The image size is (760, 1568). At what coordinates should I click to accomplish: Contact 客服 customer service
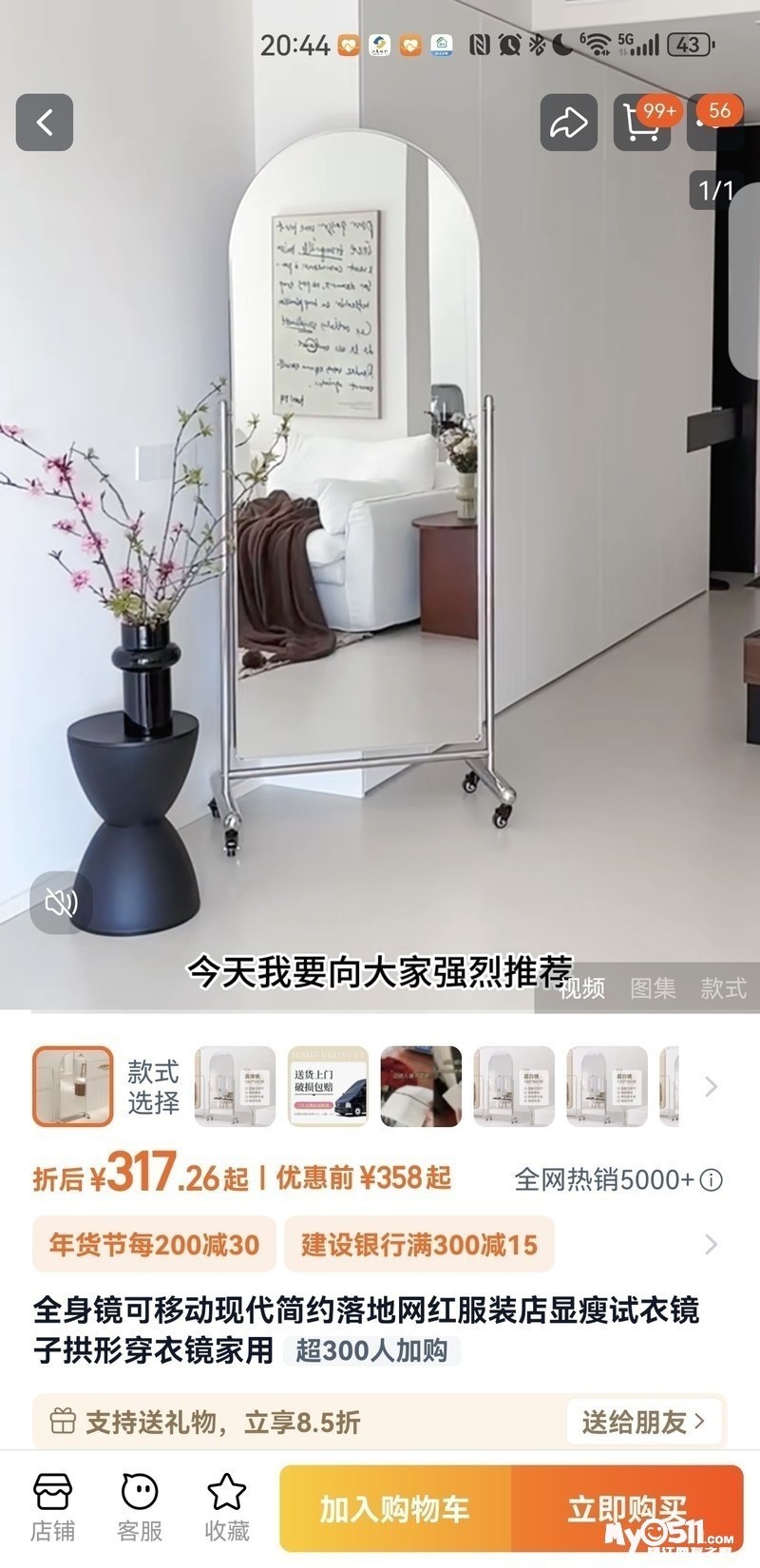click(x=140, y=1508)
